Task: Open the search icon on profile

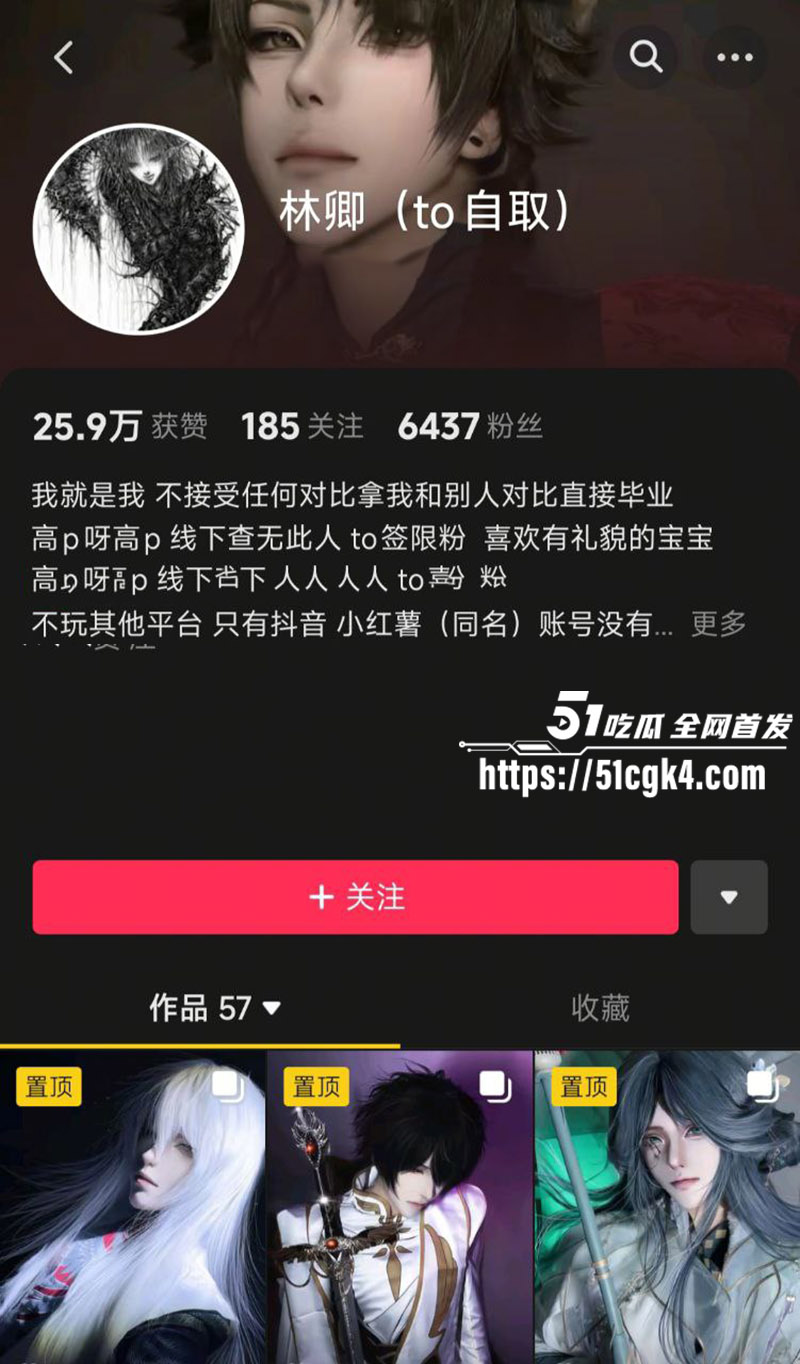Action: [x=646, y=58]
